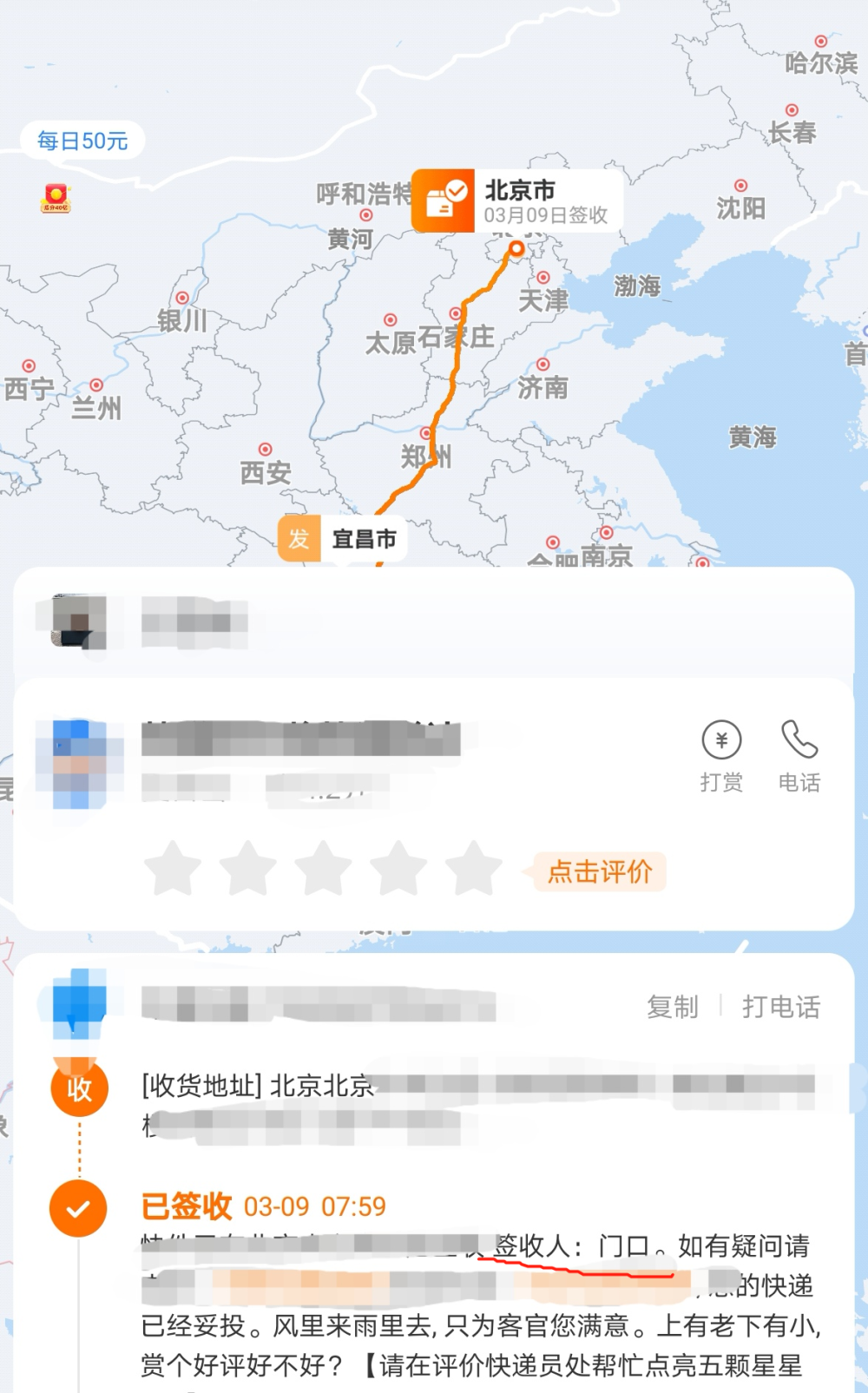Viewport: 868px width, 1393px height.
Task: Tap the 点击评价 evaluation button
Action: click(x=598, y=872)
